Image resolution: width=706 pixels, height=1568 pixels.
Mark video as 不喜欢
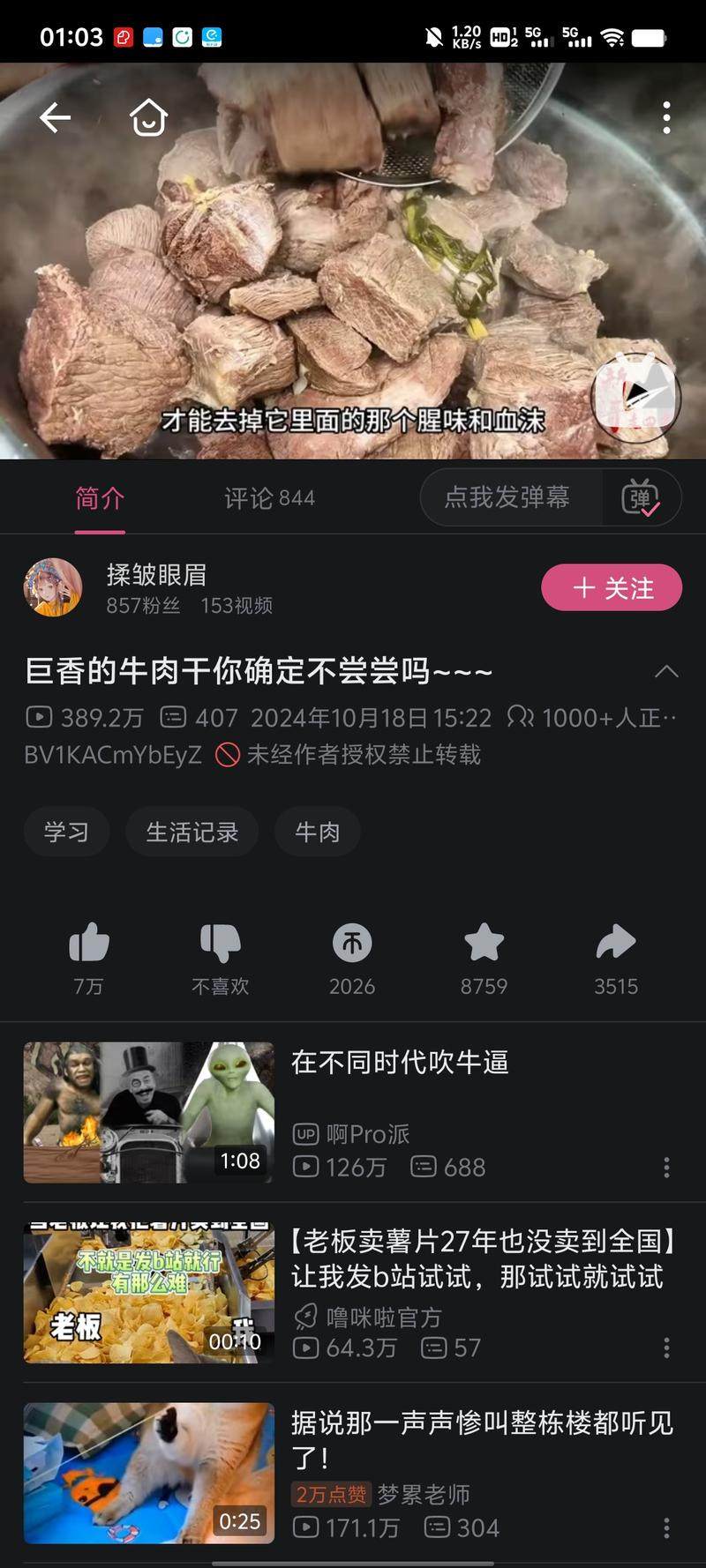click(x=220, y=944)
